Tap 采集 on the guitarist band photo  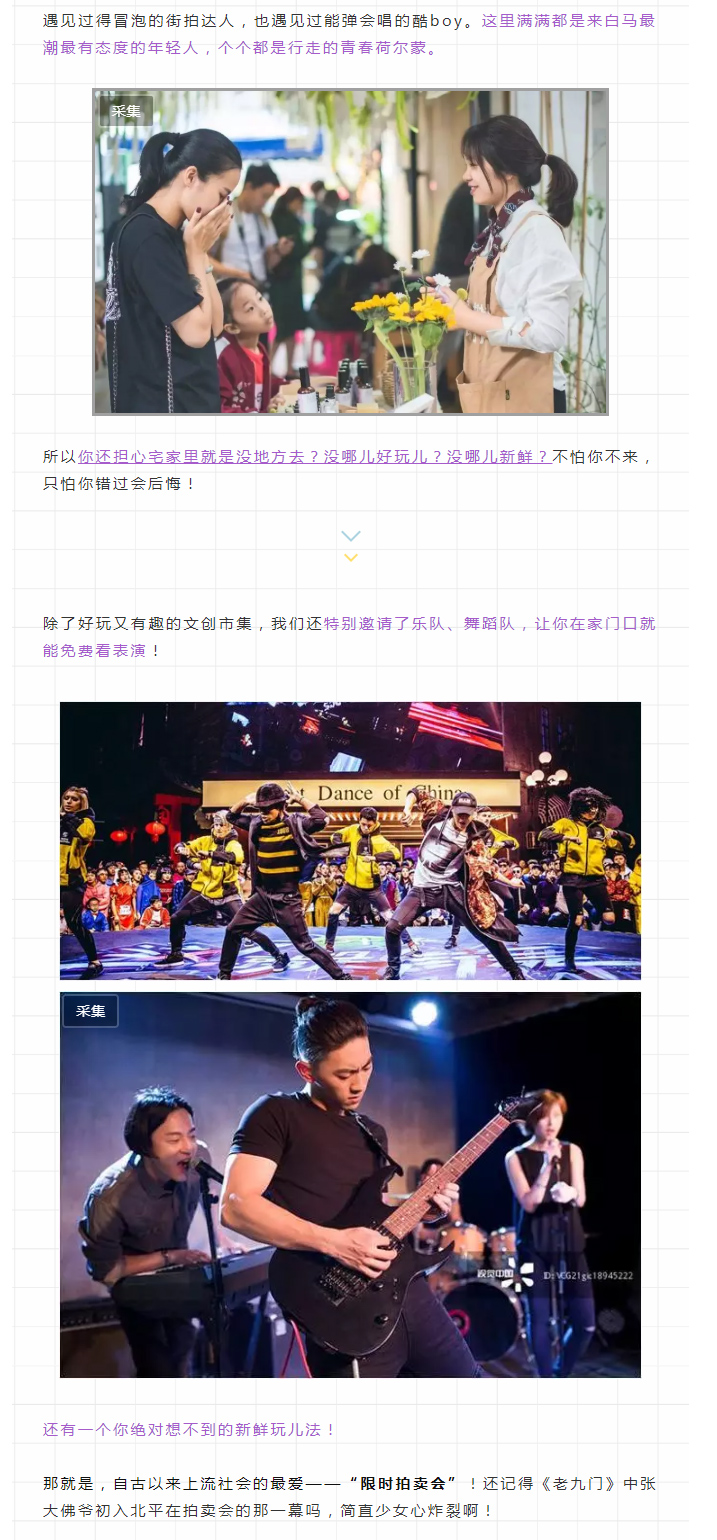(91, 1011)
